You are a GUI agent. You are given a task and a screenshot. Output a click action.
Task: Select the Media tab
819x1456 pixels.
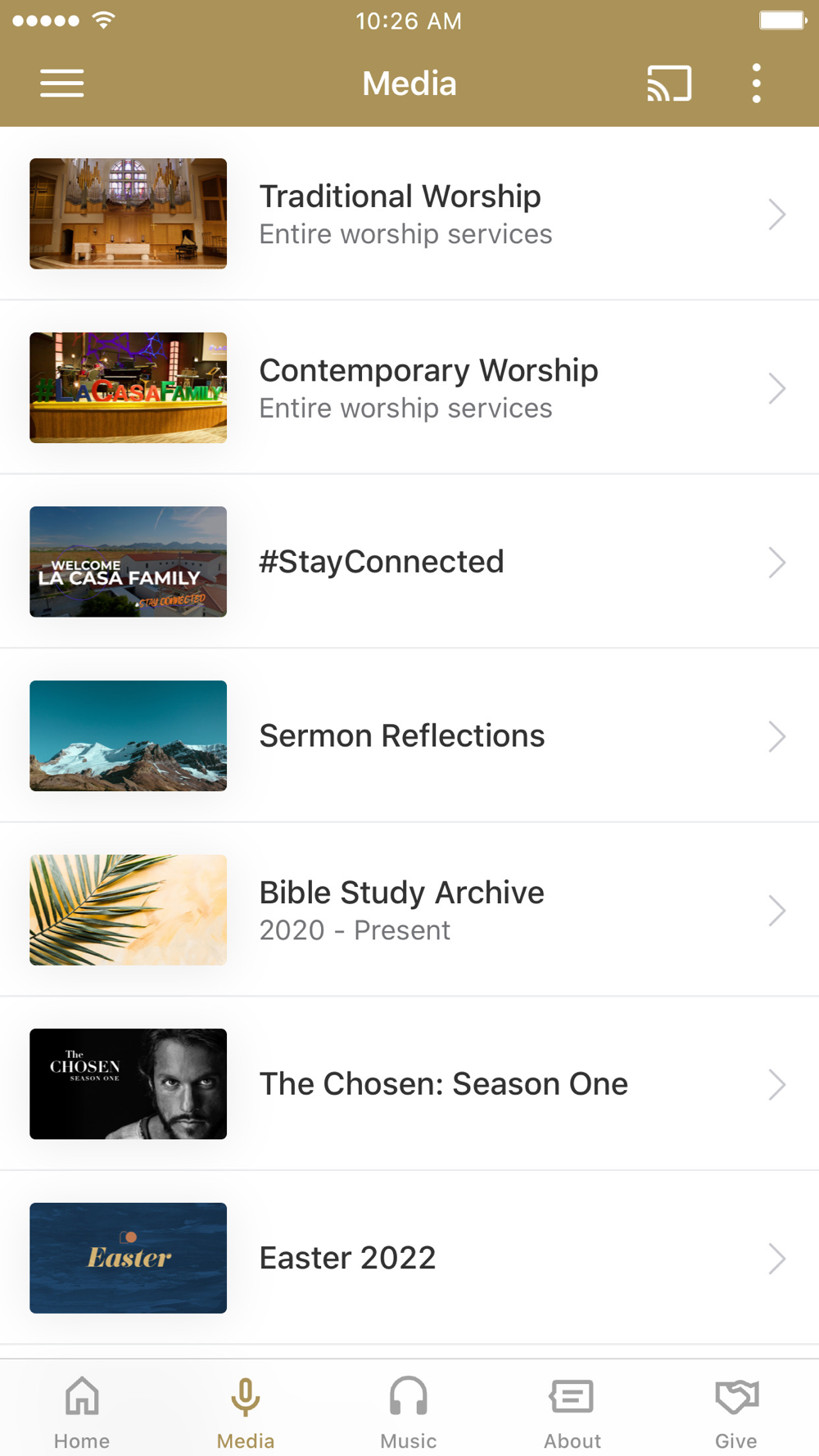tap(246, 1412)
